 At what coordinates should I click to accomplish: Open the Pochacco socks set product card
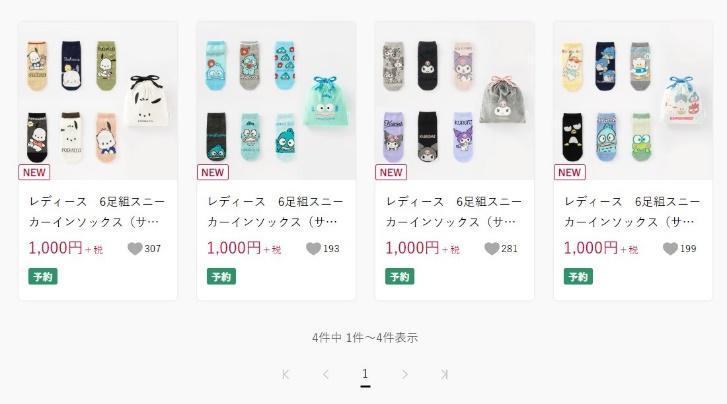[x=98, y=100]
